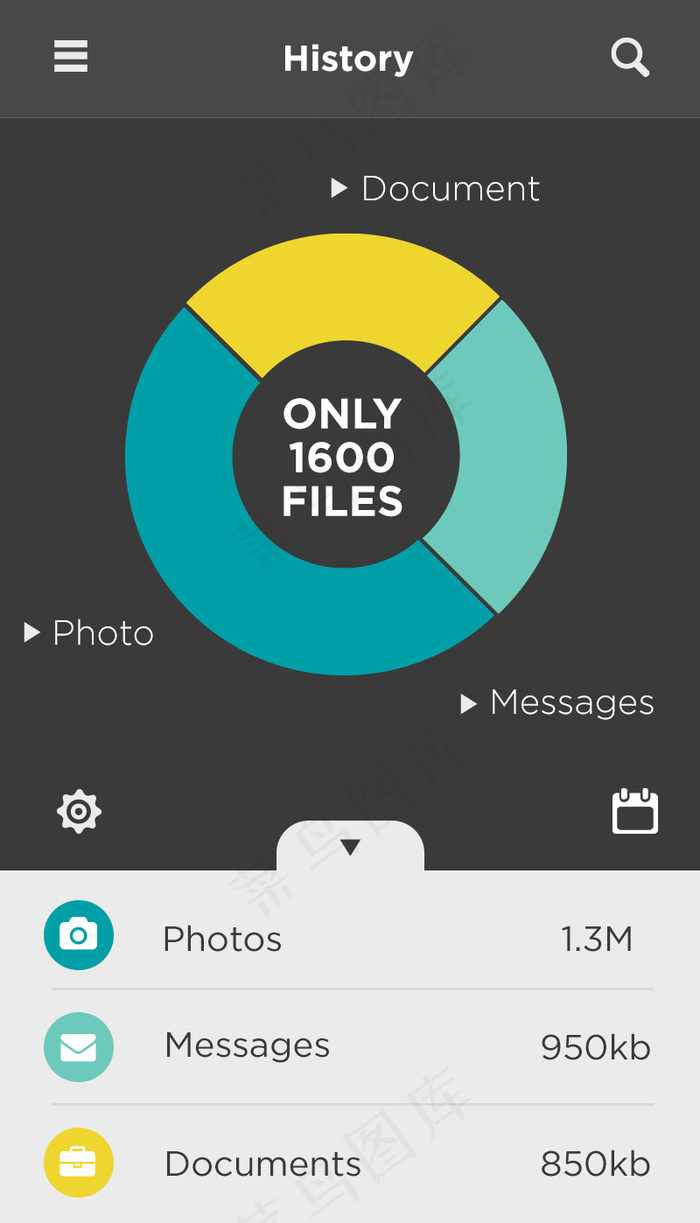The width and height of the screenshot is (700, 1223).
Task: Select the Messages label below the chart
Action: coord(557,703)
